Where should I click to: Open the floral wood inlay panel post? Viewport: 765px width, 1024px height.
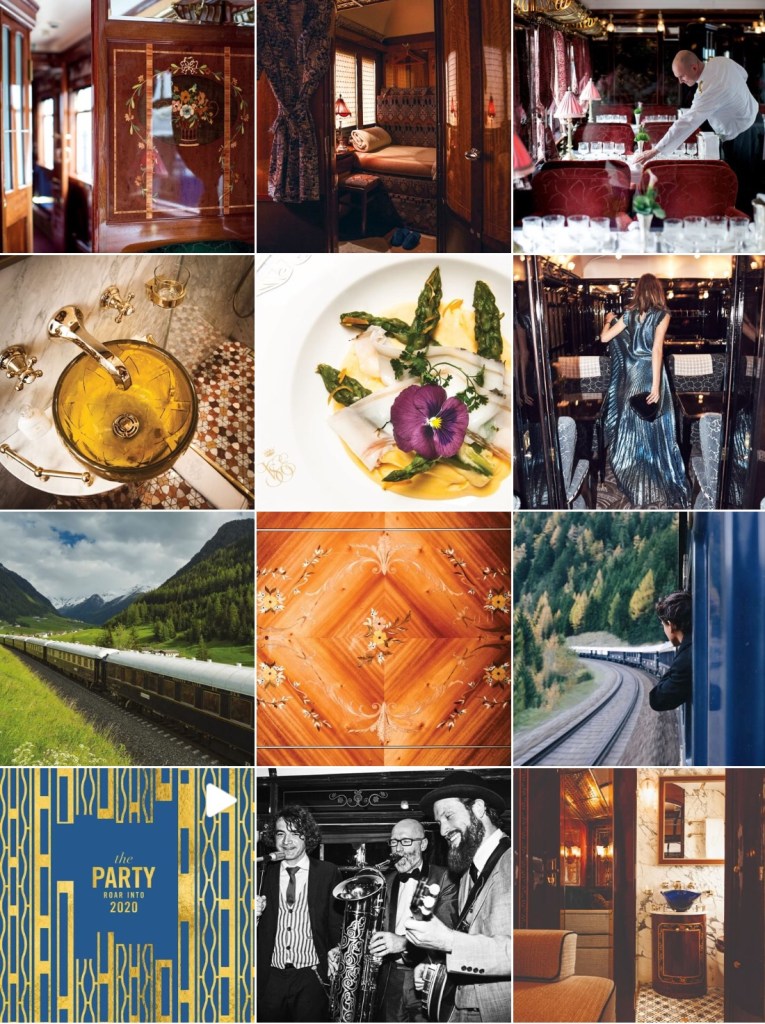127,126
